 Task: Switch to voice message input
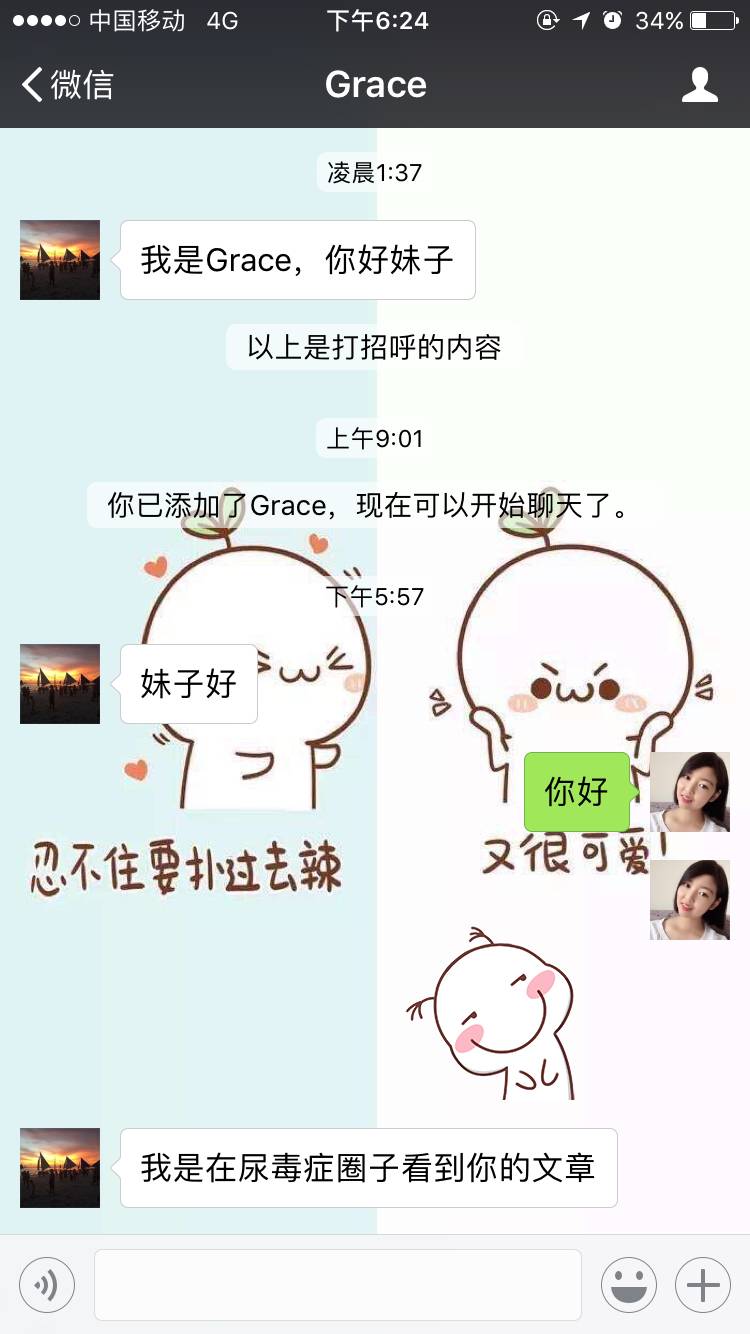pyautogui.click(x=47, y=1284)
